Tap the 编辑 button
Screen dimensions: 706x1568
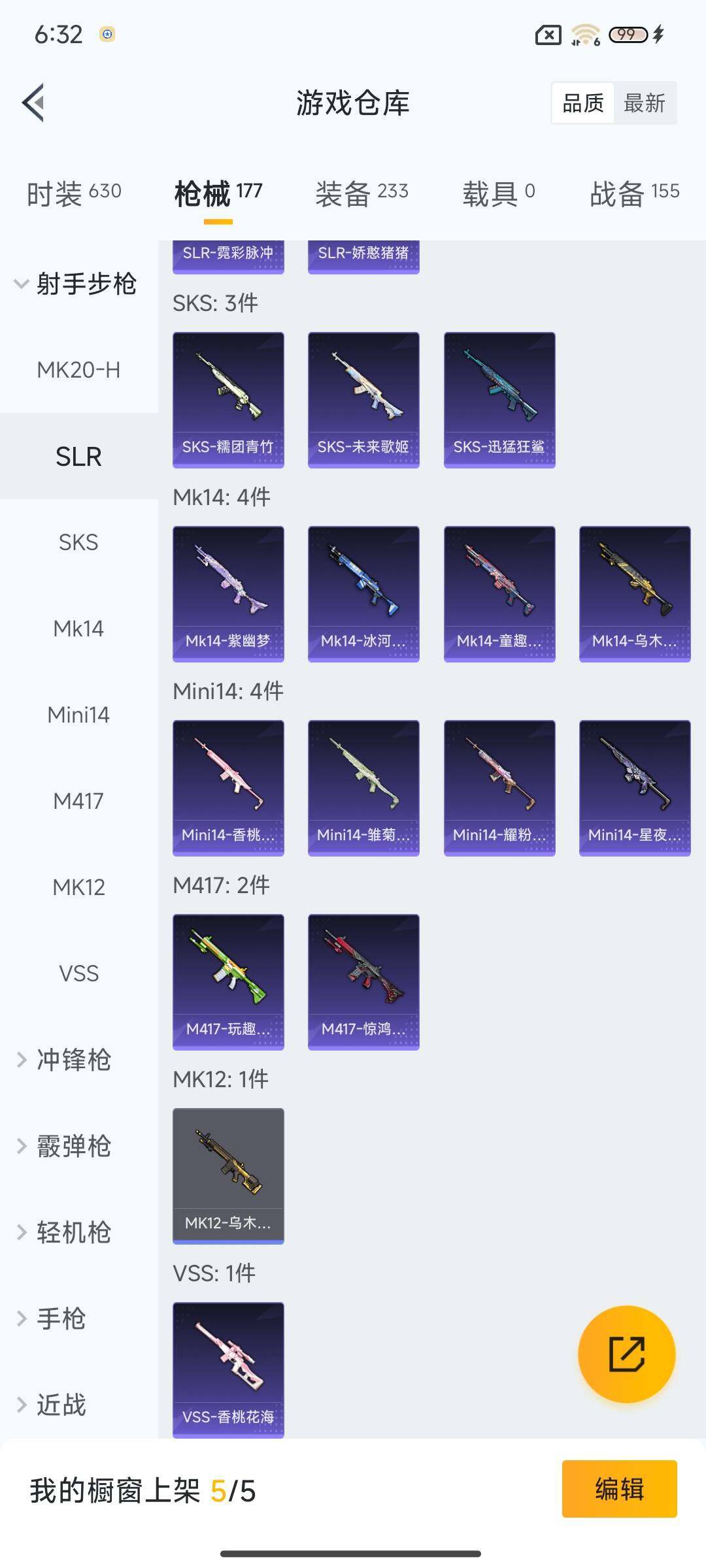pyautogui.click(x=619, y=1489)
